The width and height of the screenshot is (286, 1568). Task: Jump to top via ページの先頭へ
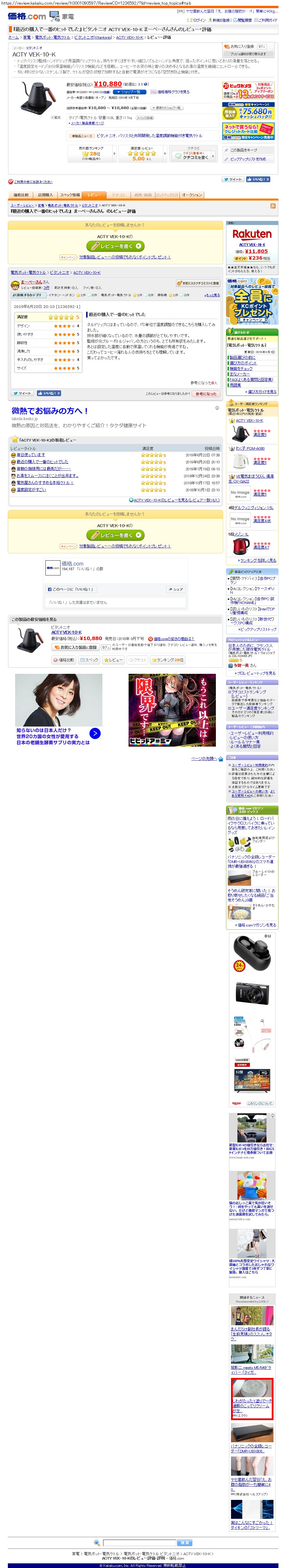(x=203, y=759)
